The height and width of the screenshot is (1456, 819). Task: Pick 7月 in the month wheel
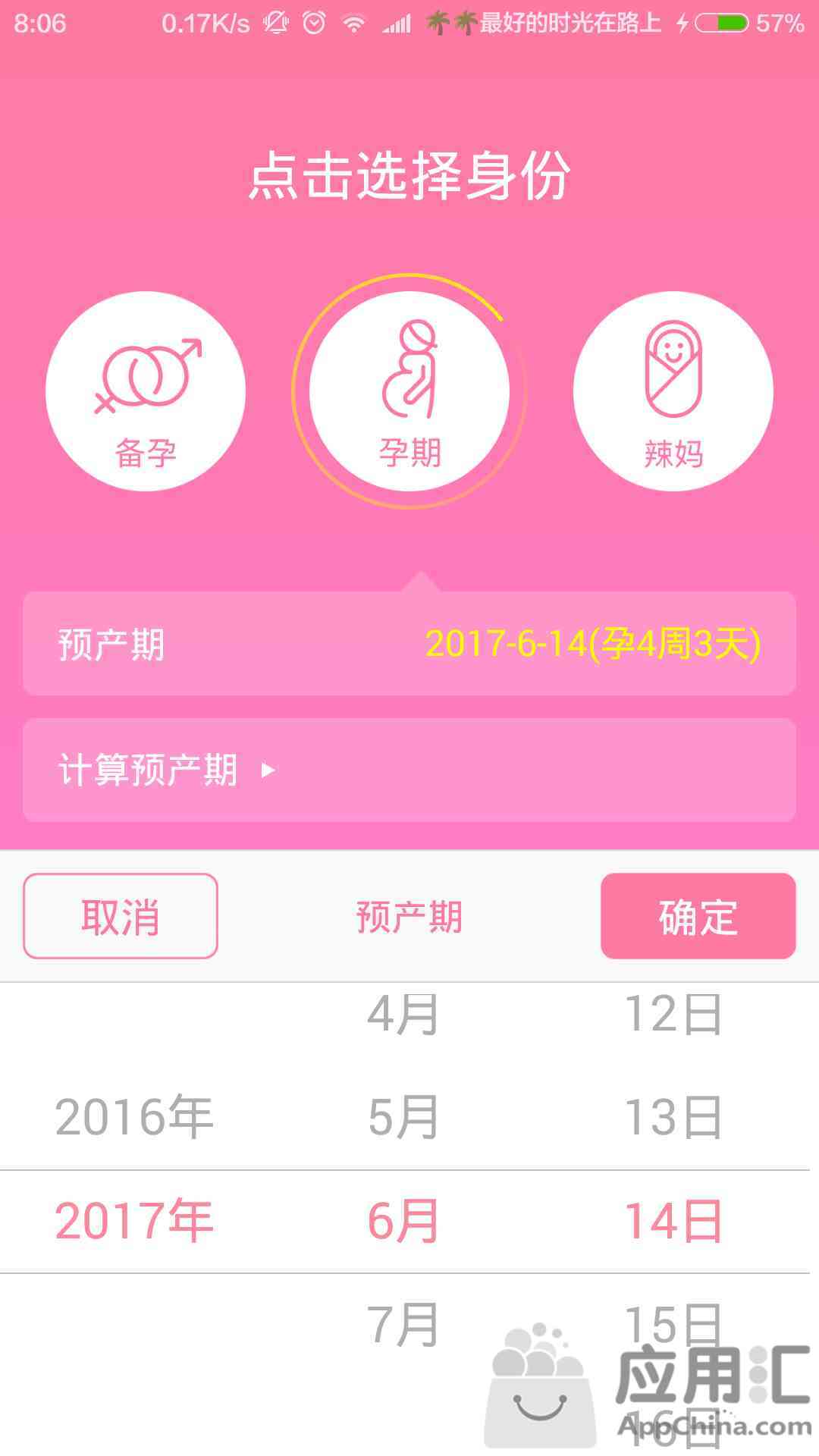[403, 1324]
